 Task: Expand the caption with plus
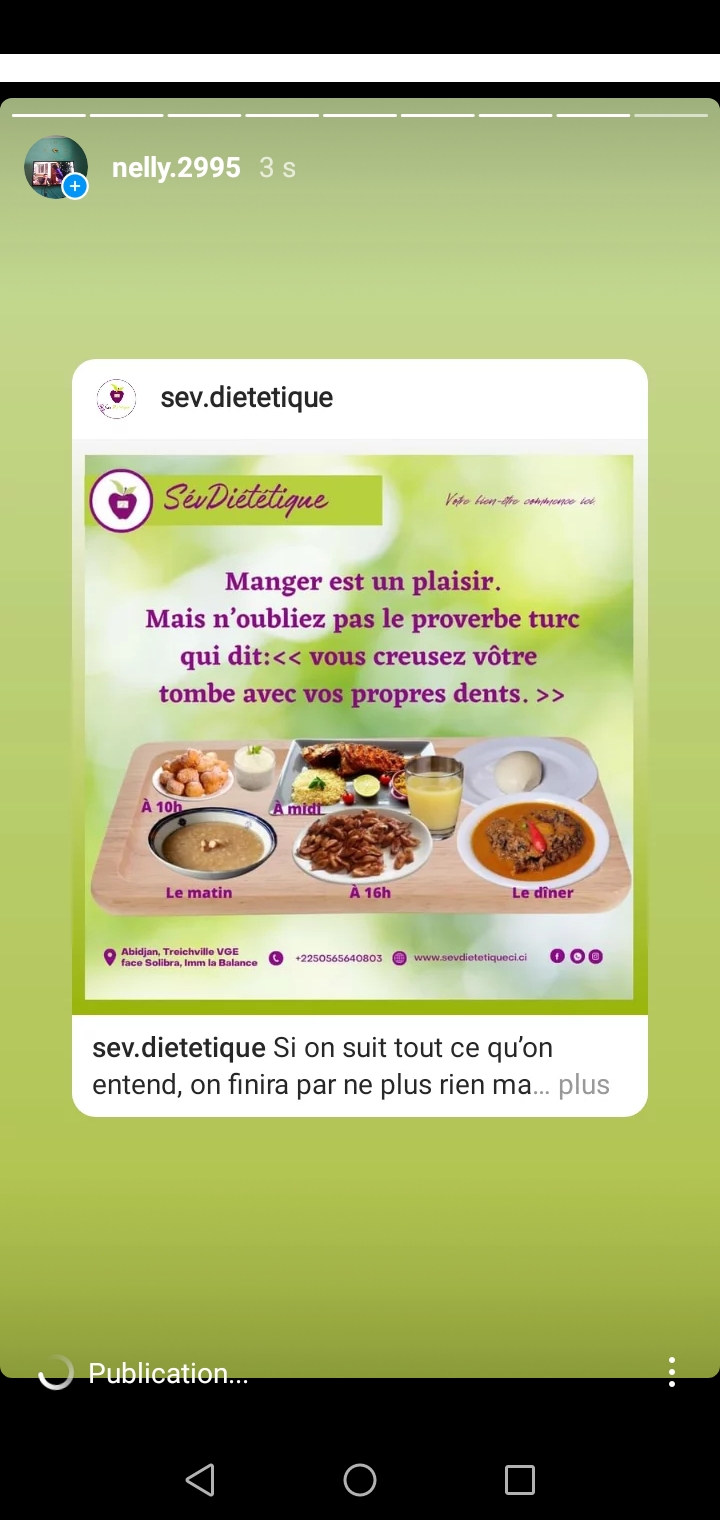[x=584, y=1085]
